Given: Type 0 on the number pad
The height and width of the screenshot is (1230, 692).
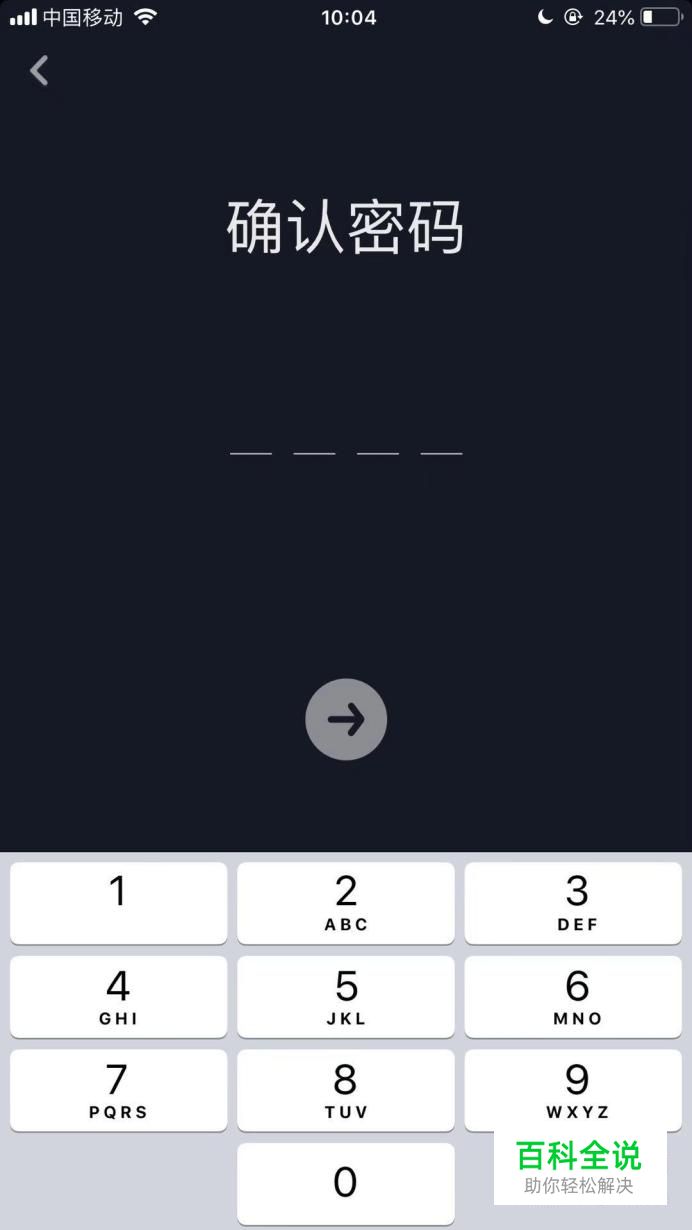Looking at the screenshot, I should coord(346,1184).
